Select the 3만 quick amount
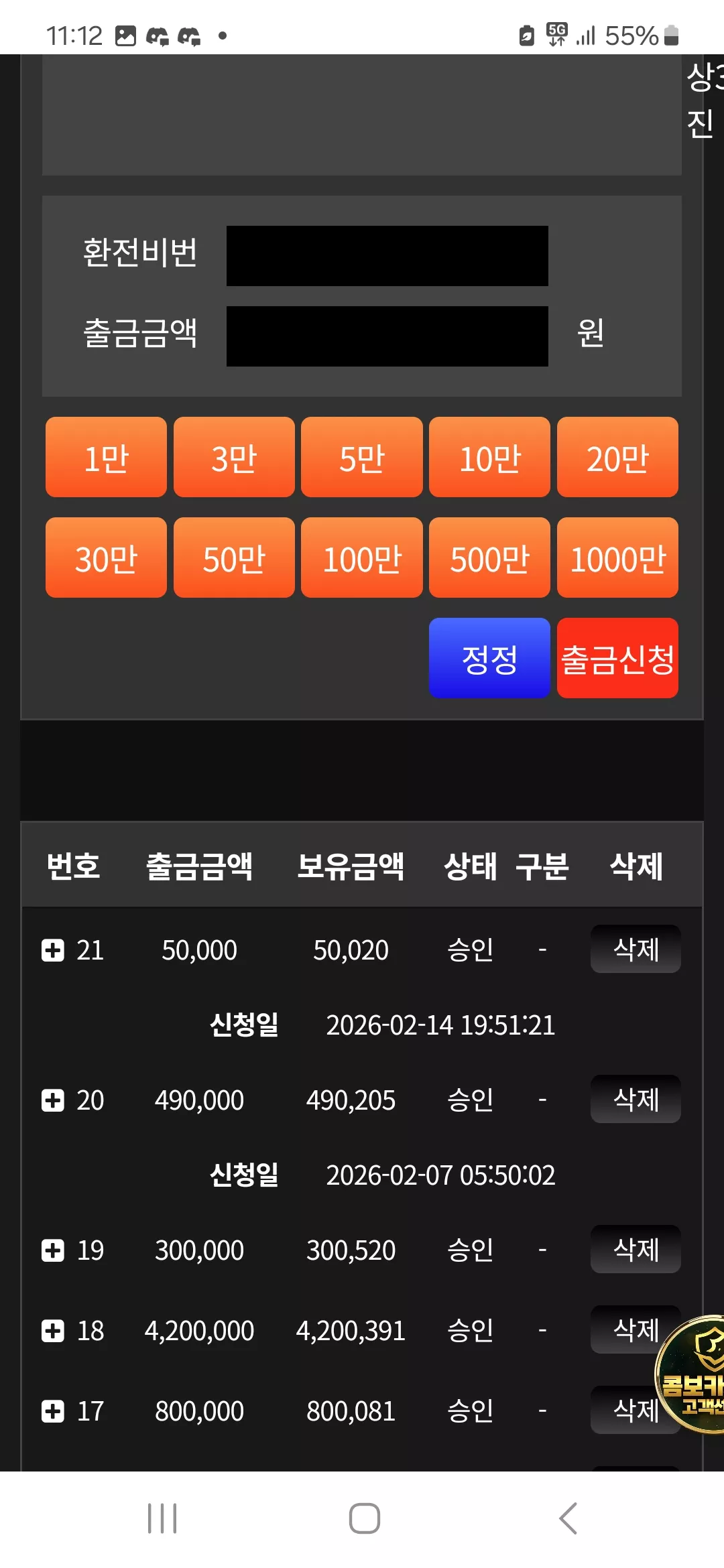 pyautogui.click(x=234, y=457)
